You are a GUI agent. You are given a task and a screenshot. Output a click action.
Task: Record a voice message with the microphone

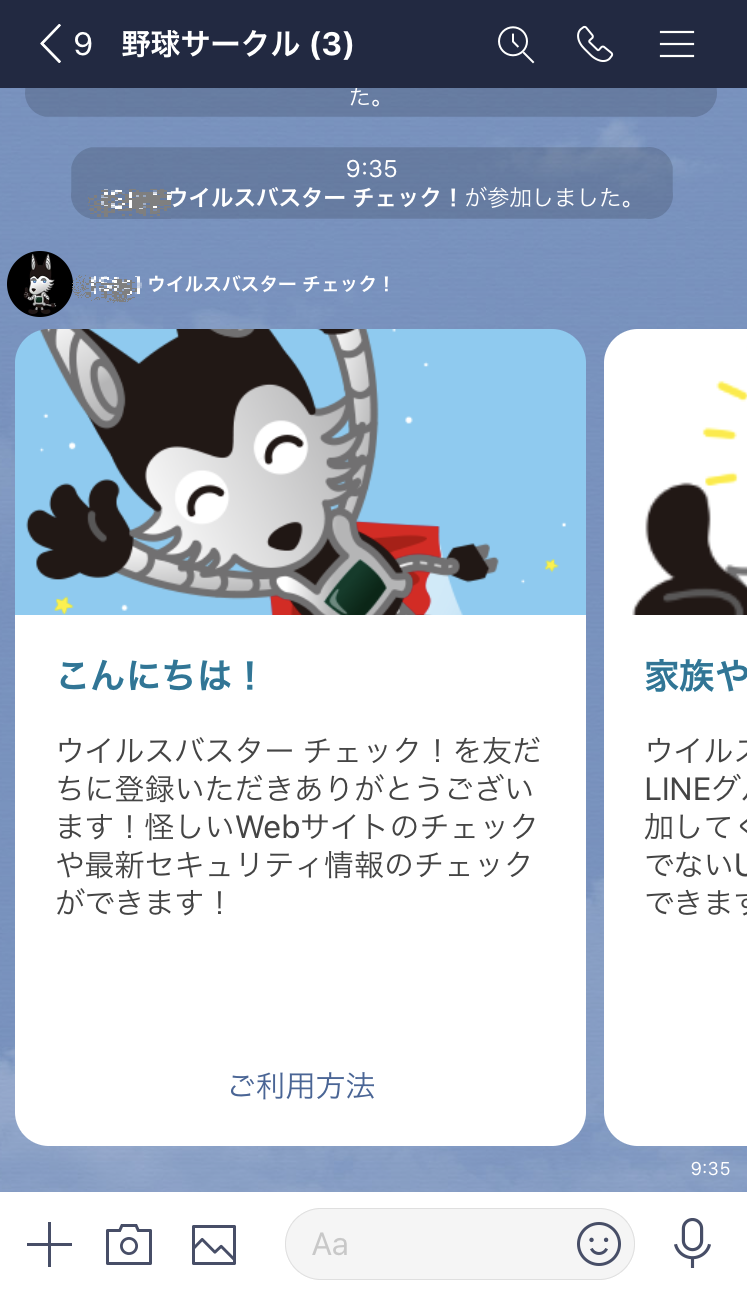click(x=692, y=1244)
